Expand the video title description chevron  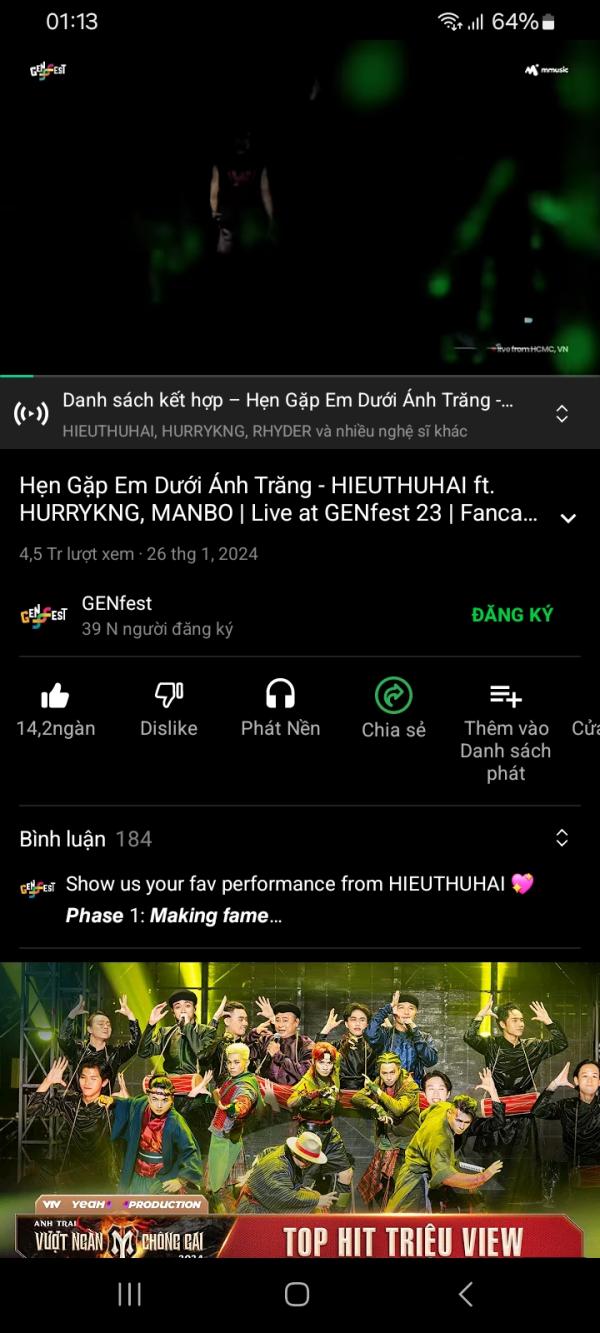coord(568,518)
